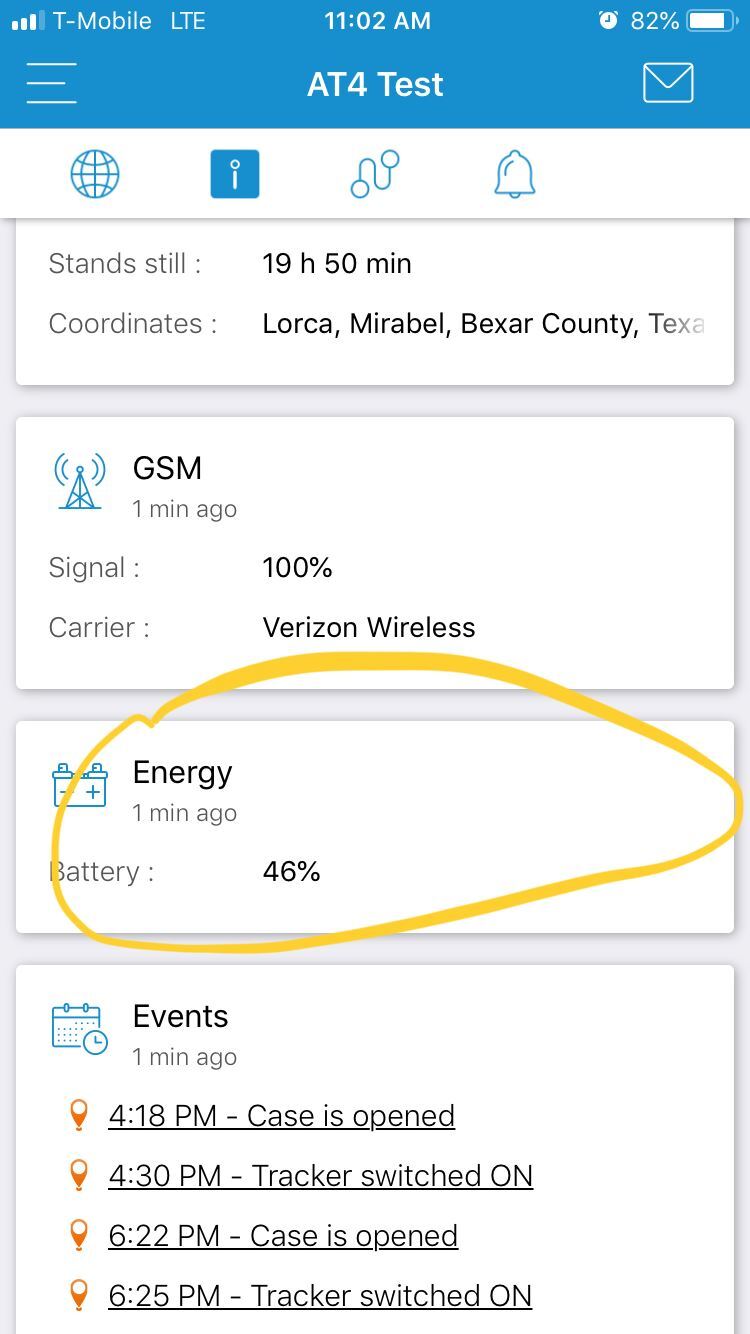Viewport: 750px width, 1334px height.
Task: Switch to the route history tab
Action: click(375, 174)
